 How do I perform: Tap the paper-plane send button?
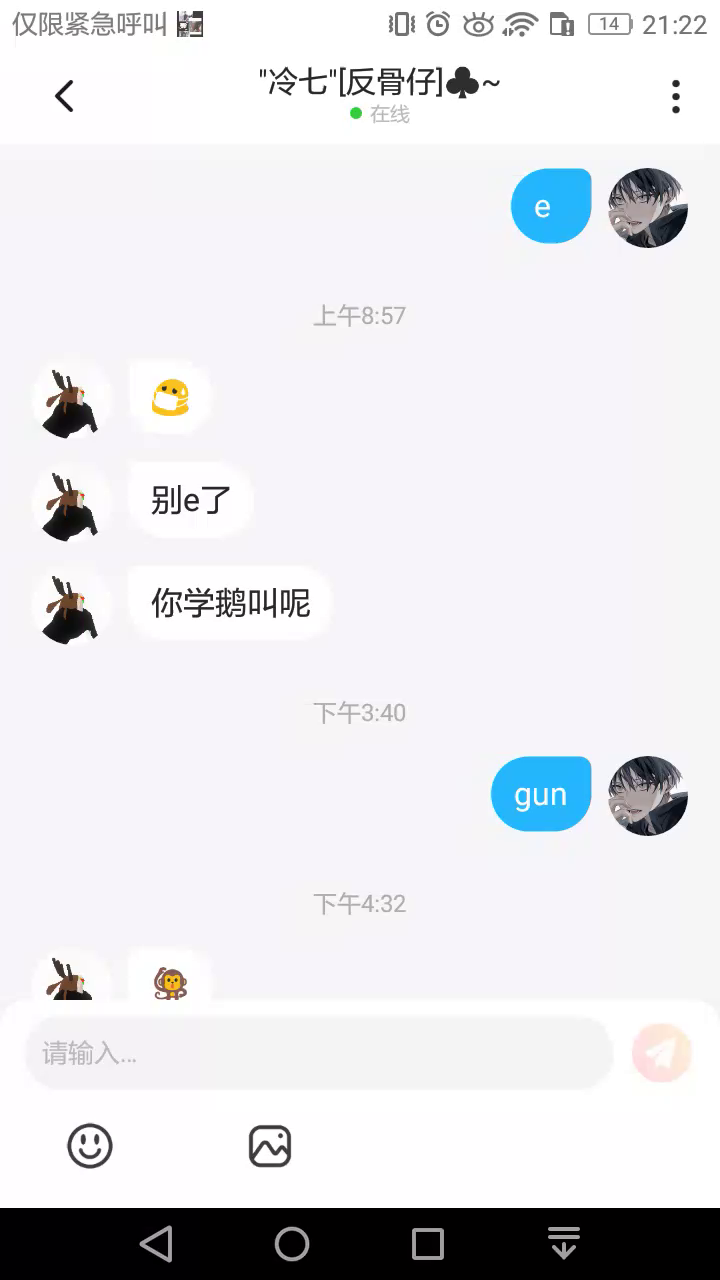point(662,1053)
